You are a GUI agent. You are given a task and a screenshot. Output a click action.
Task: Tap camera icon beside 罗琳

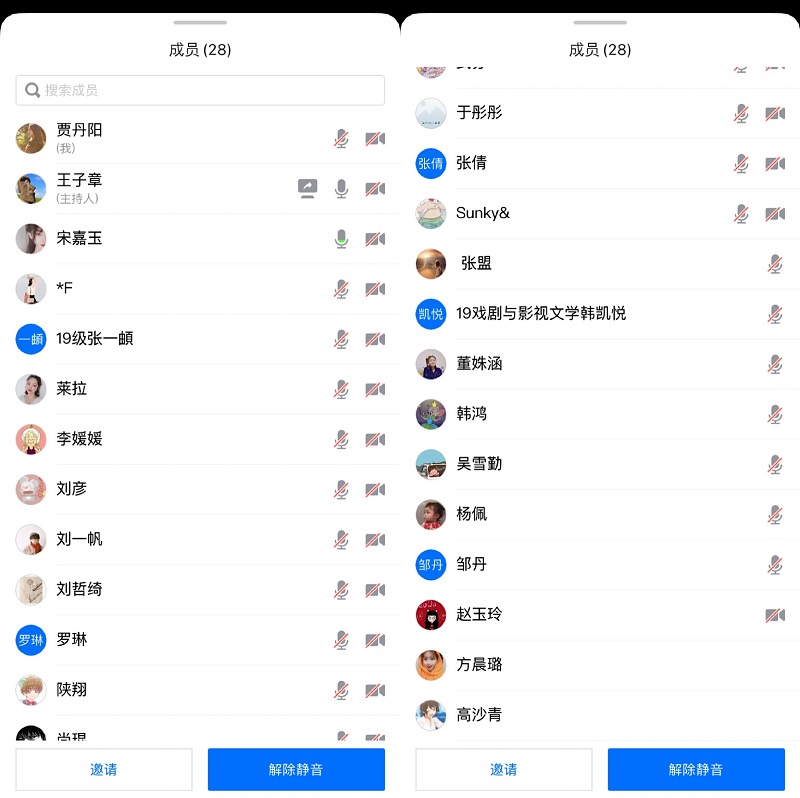pos(375,639)
